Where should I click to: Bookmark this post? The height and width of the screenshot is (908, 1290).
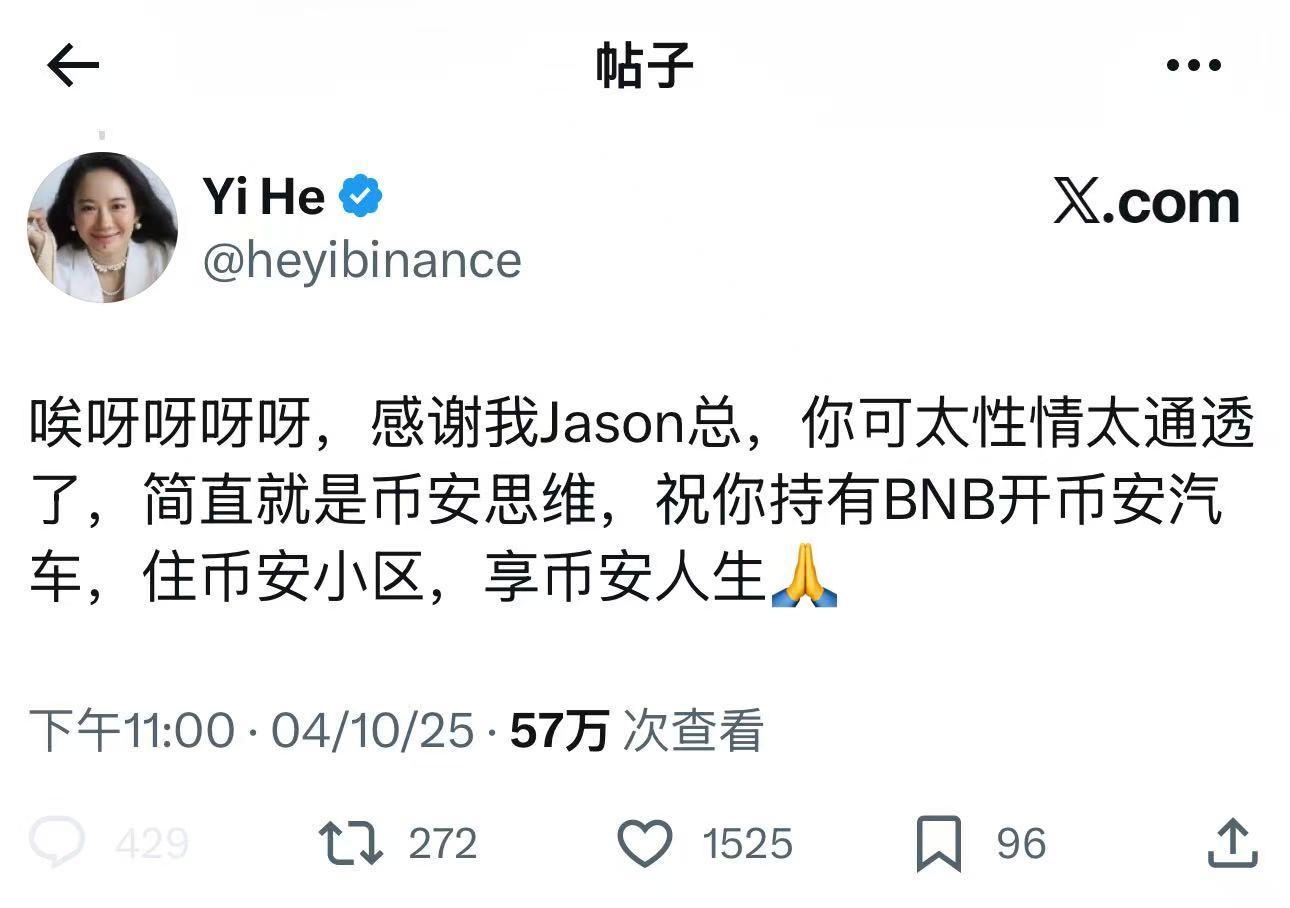(x=938, y=843)
